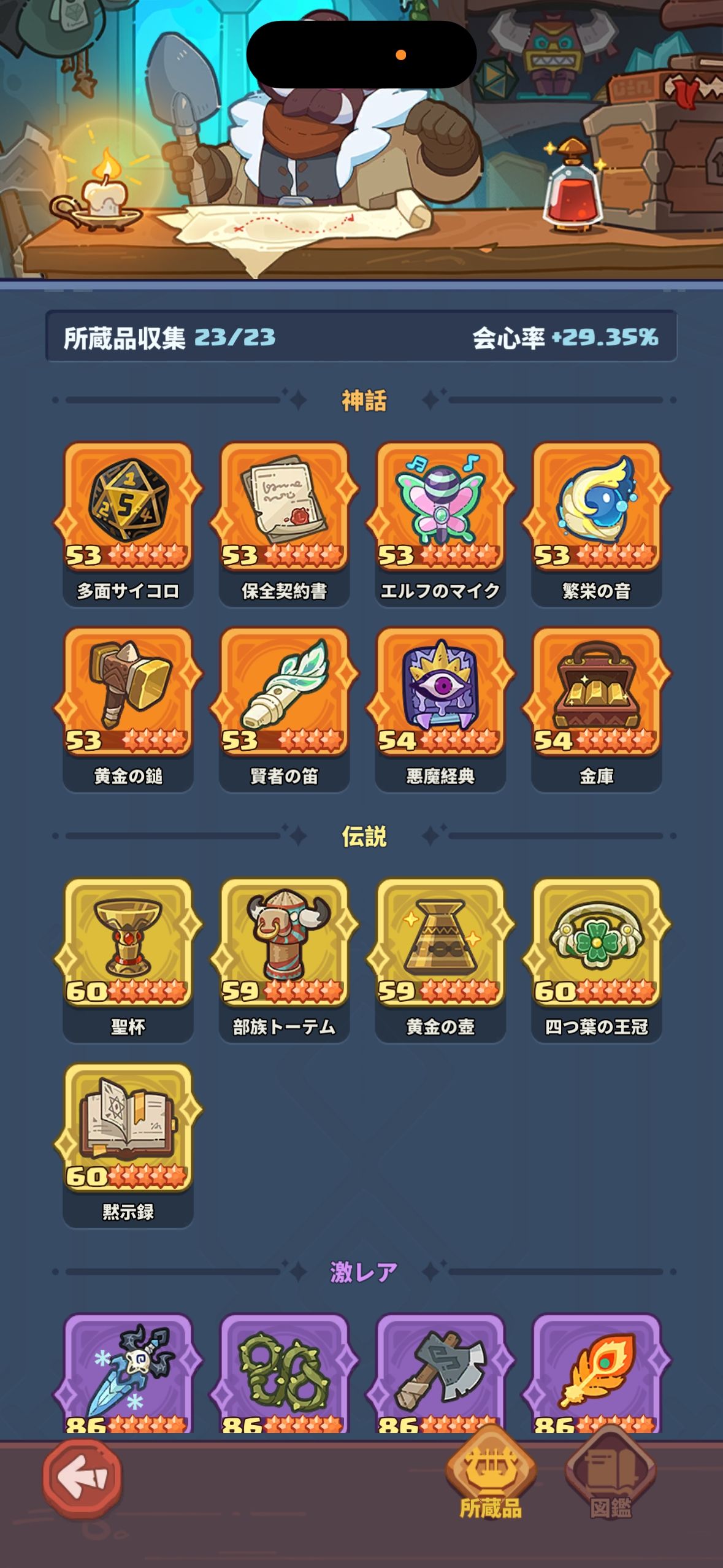View the 黄金の壺 collectible
The width and height of the screenshot is (723, 1568).
tap(440, 943)
